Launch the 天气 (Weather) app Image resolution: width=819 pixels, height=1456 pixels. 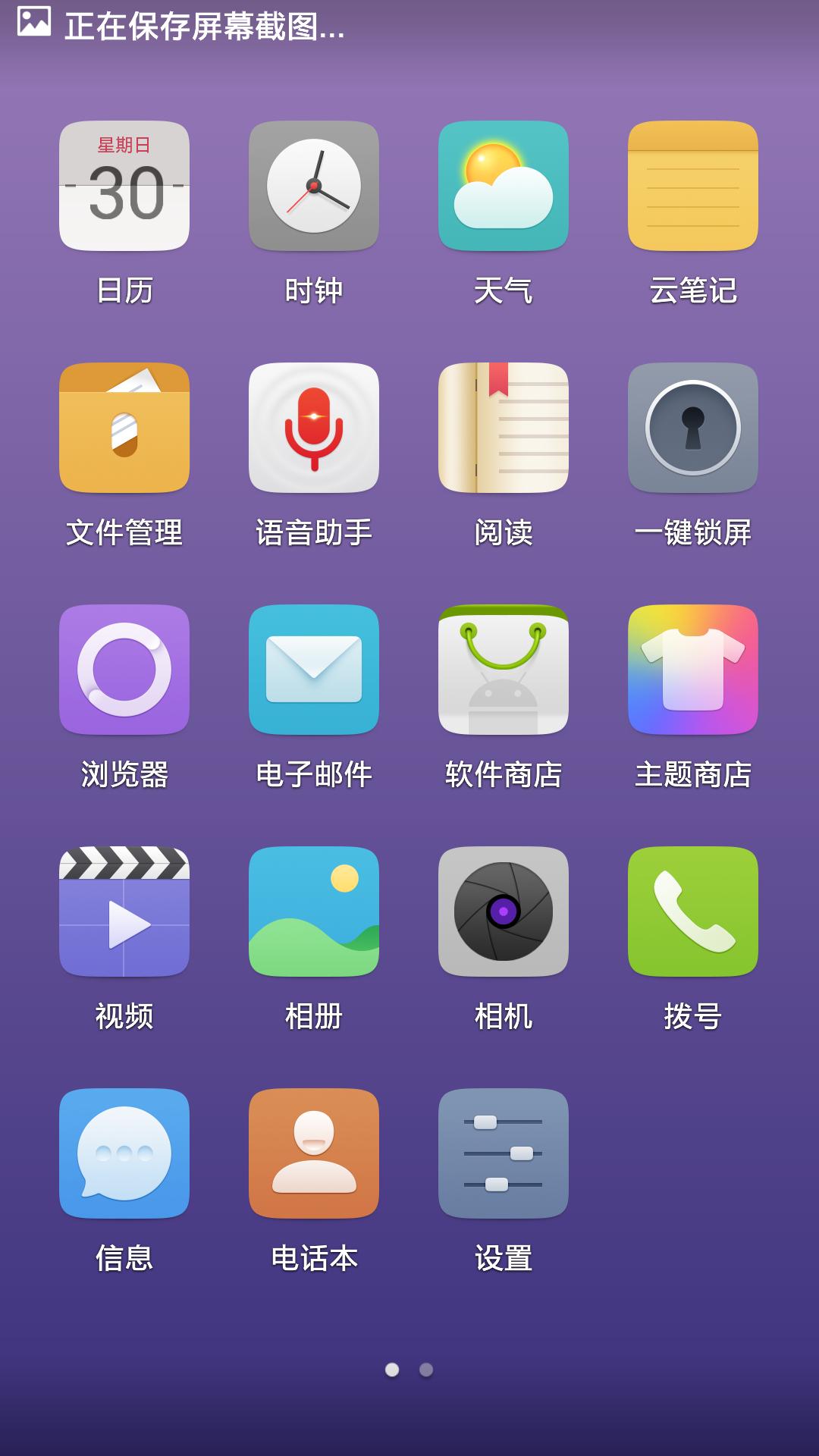pos(504,184)
